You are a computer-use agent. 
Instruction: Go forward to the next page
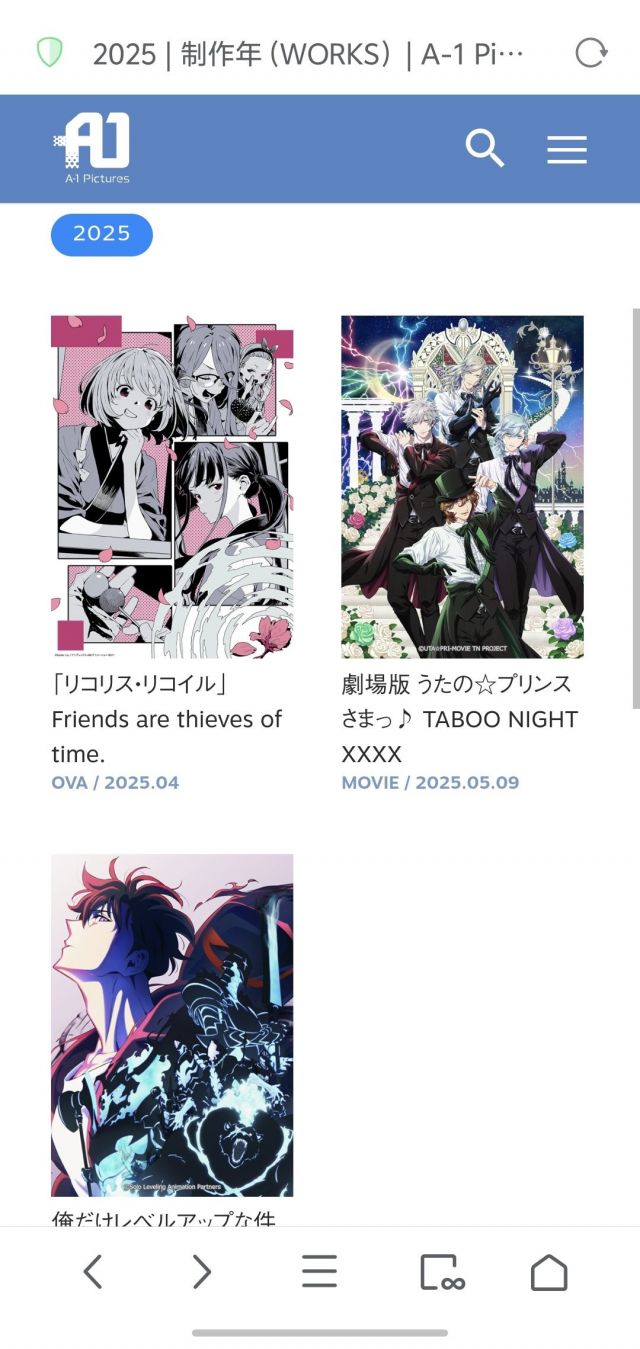(202, 1272)
